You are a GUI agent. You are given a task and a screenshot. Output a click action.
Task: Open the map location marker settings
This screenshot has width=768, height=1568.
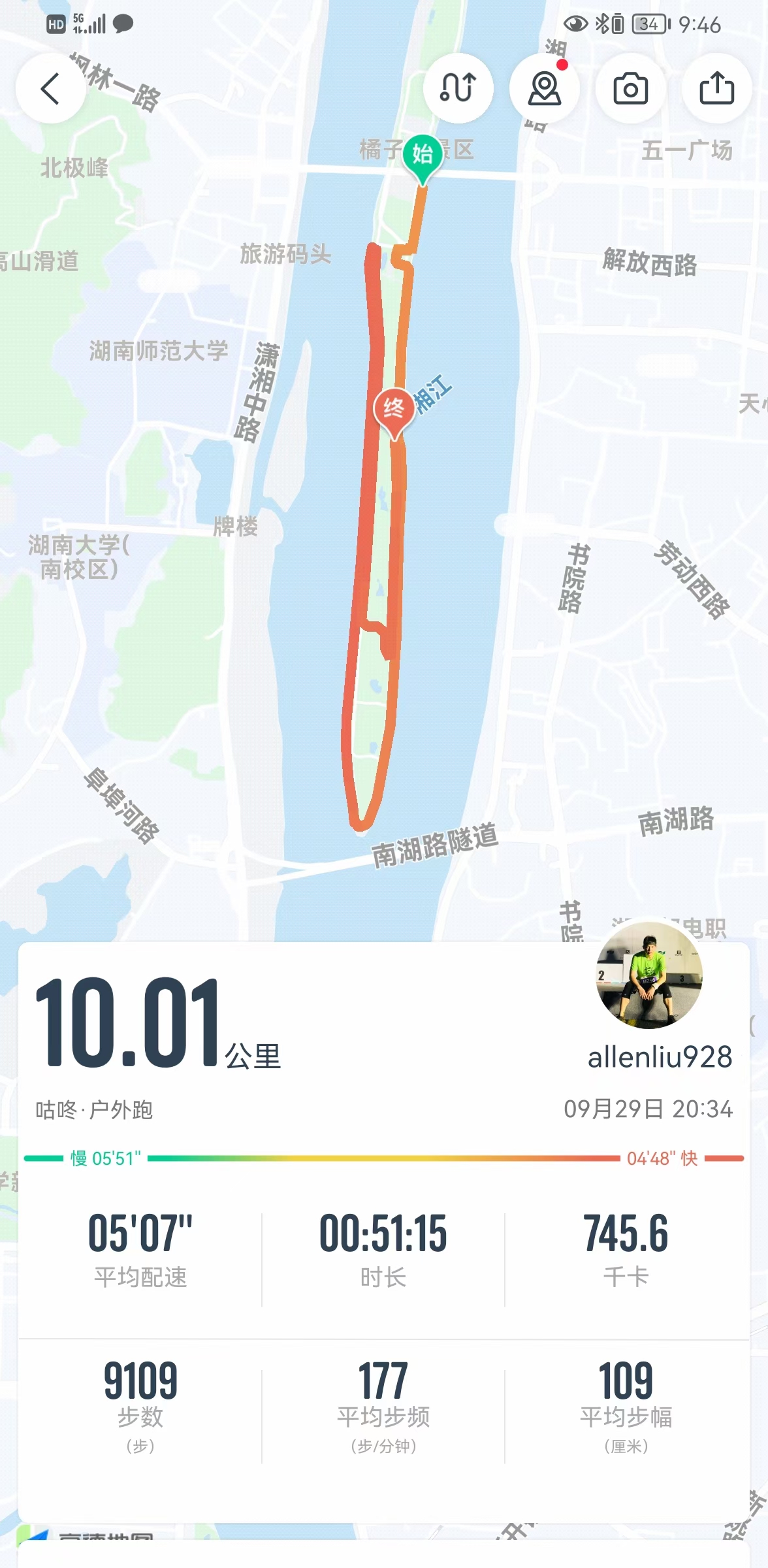[x=544, y=88]
